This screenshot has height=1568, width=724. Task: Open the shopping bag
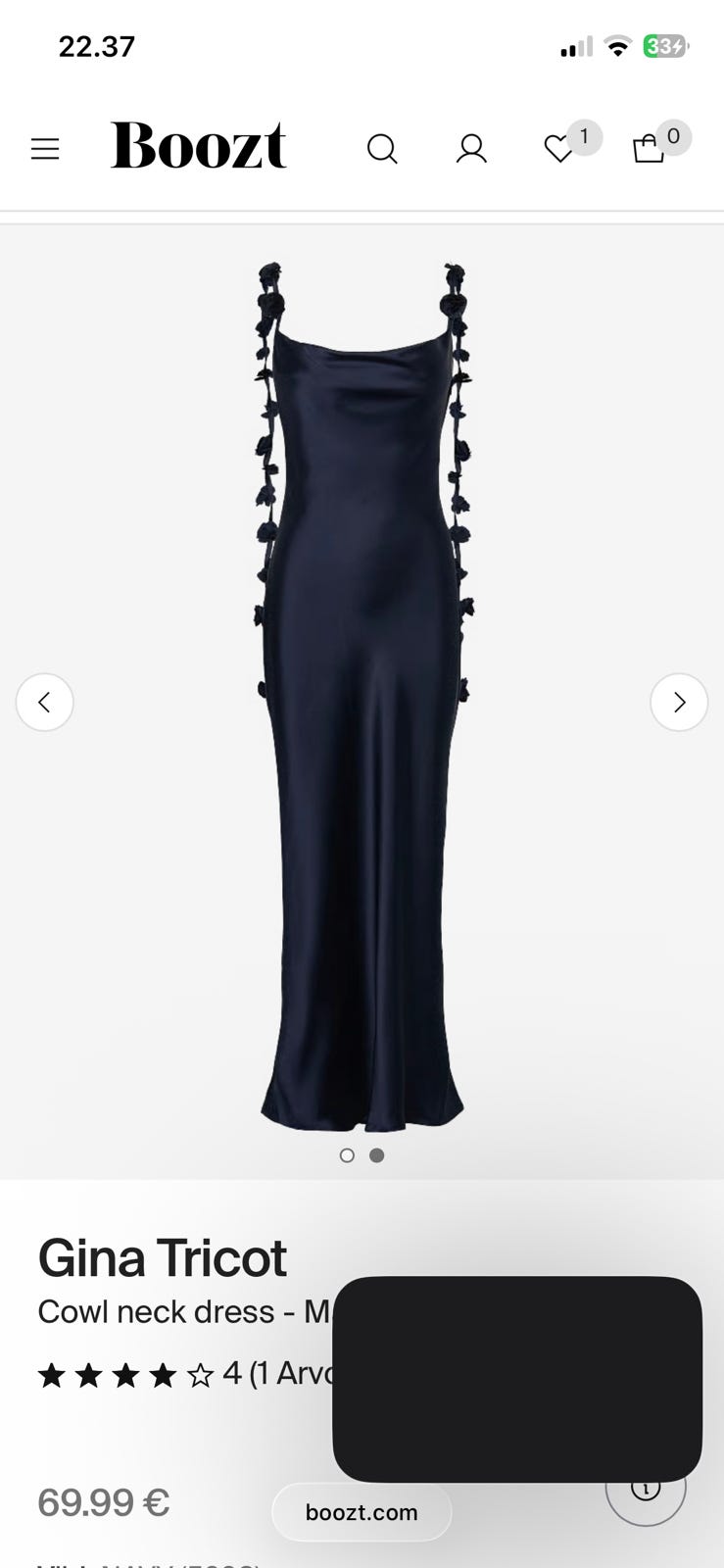[649, 149]
